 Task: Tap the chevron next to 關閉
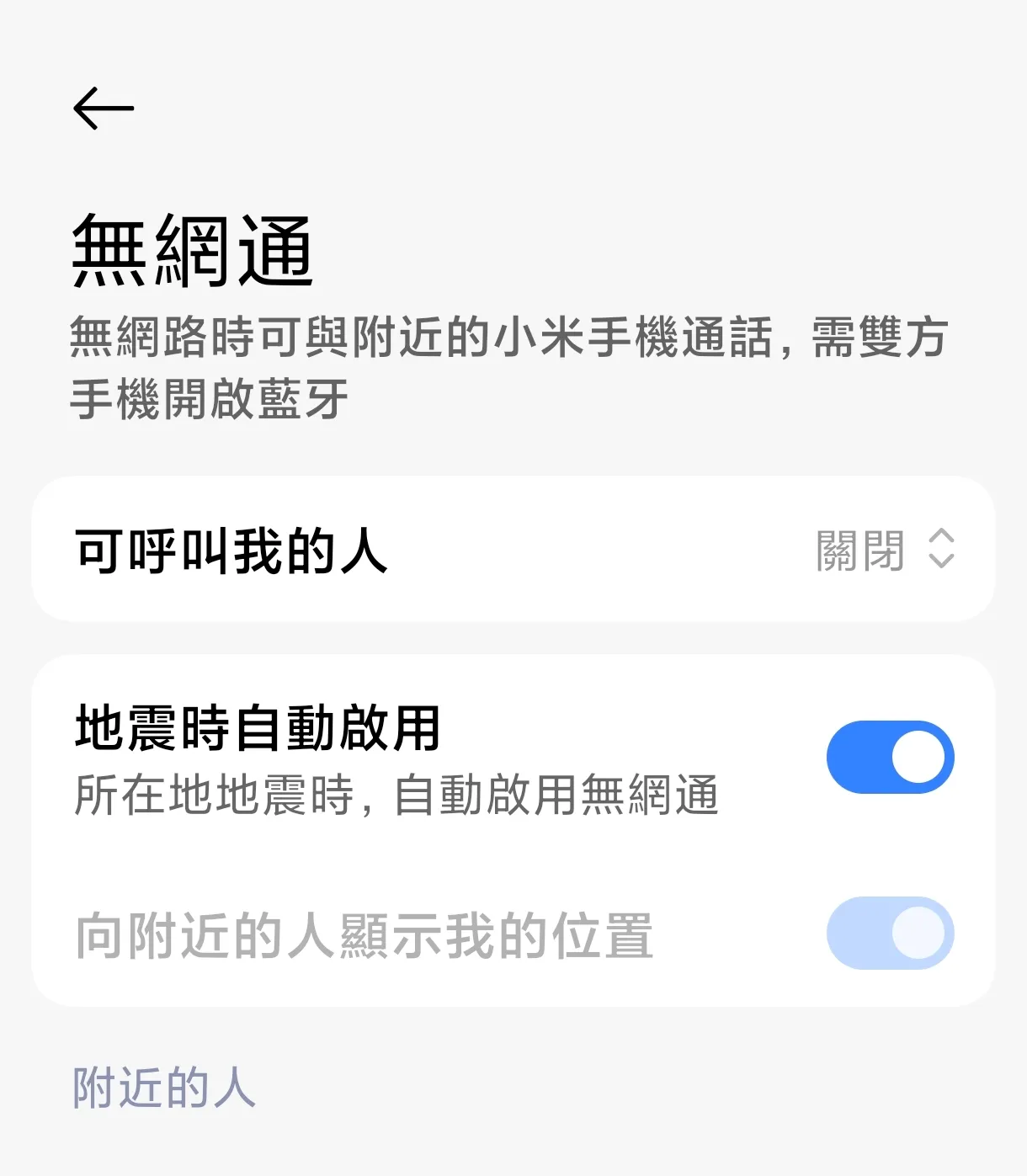pos(941,550)
